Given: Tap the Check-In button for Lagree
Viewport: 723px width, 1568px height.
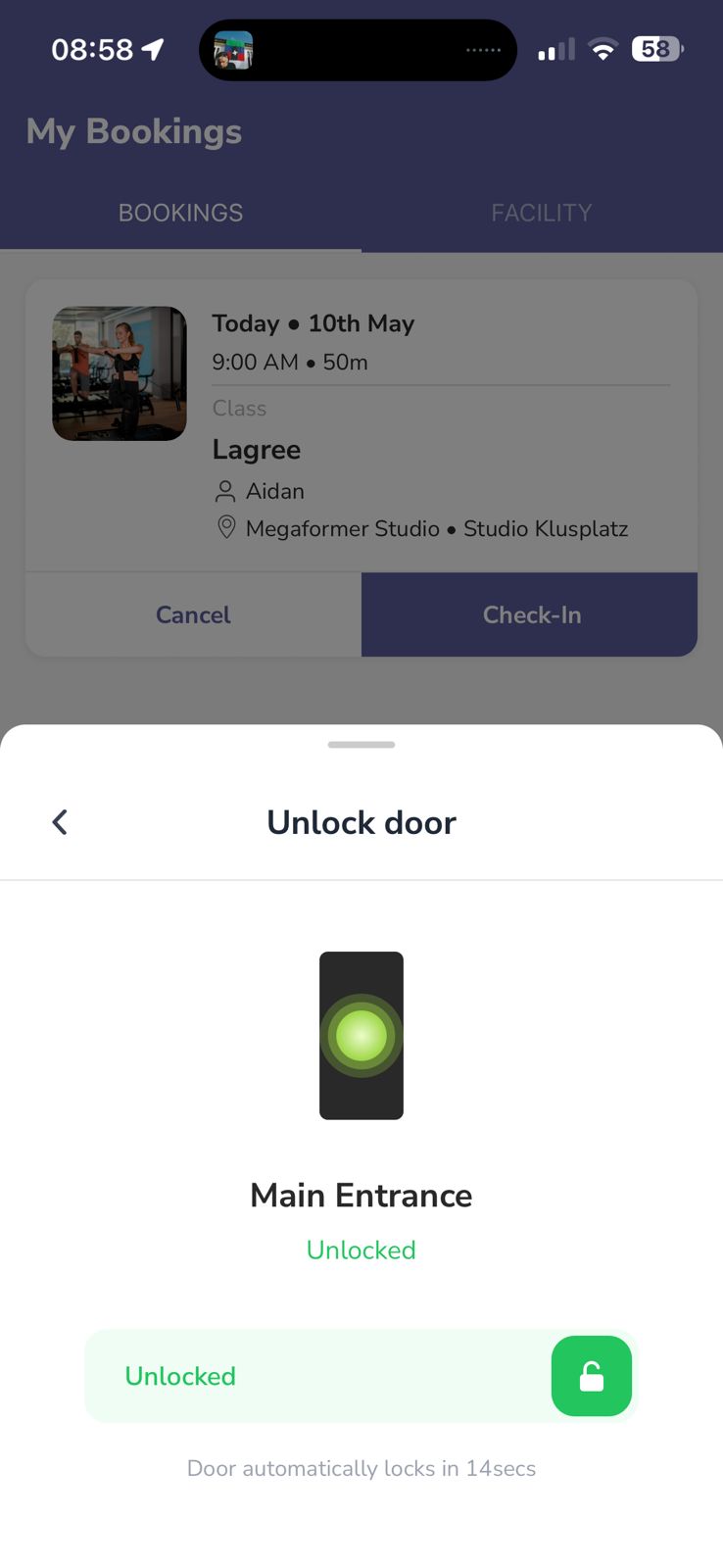Looking at the screenshot, I should [530, 614].
